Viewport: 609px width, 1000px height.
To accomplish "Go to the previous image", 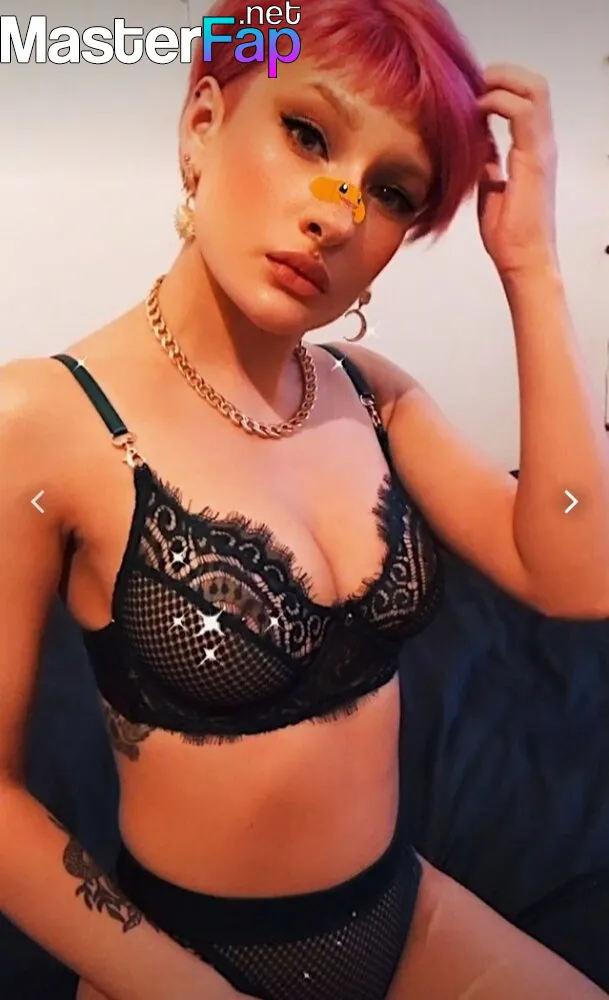I will coord(38,502).
